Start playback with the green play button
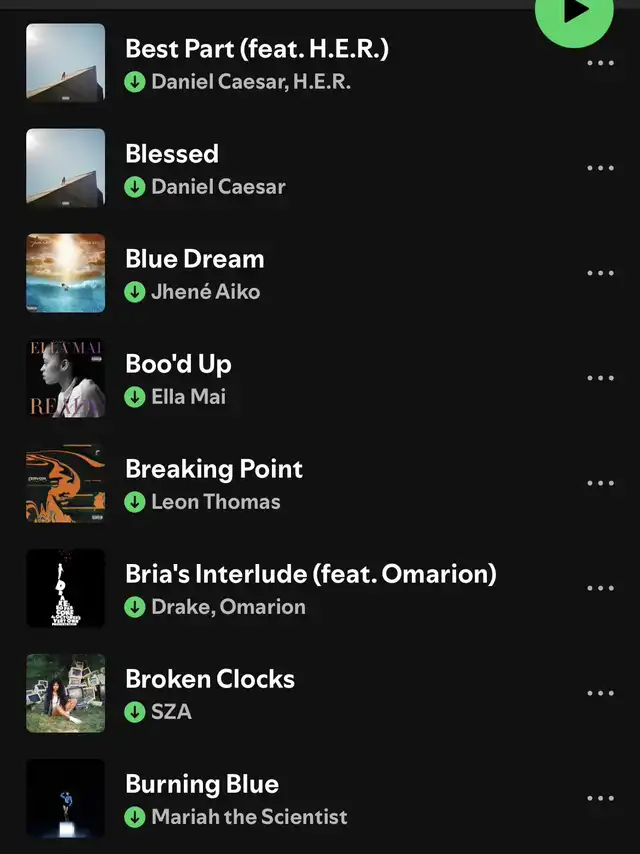The image size is (640, 854). pos(574,12)
